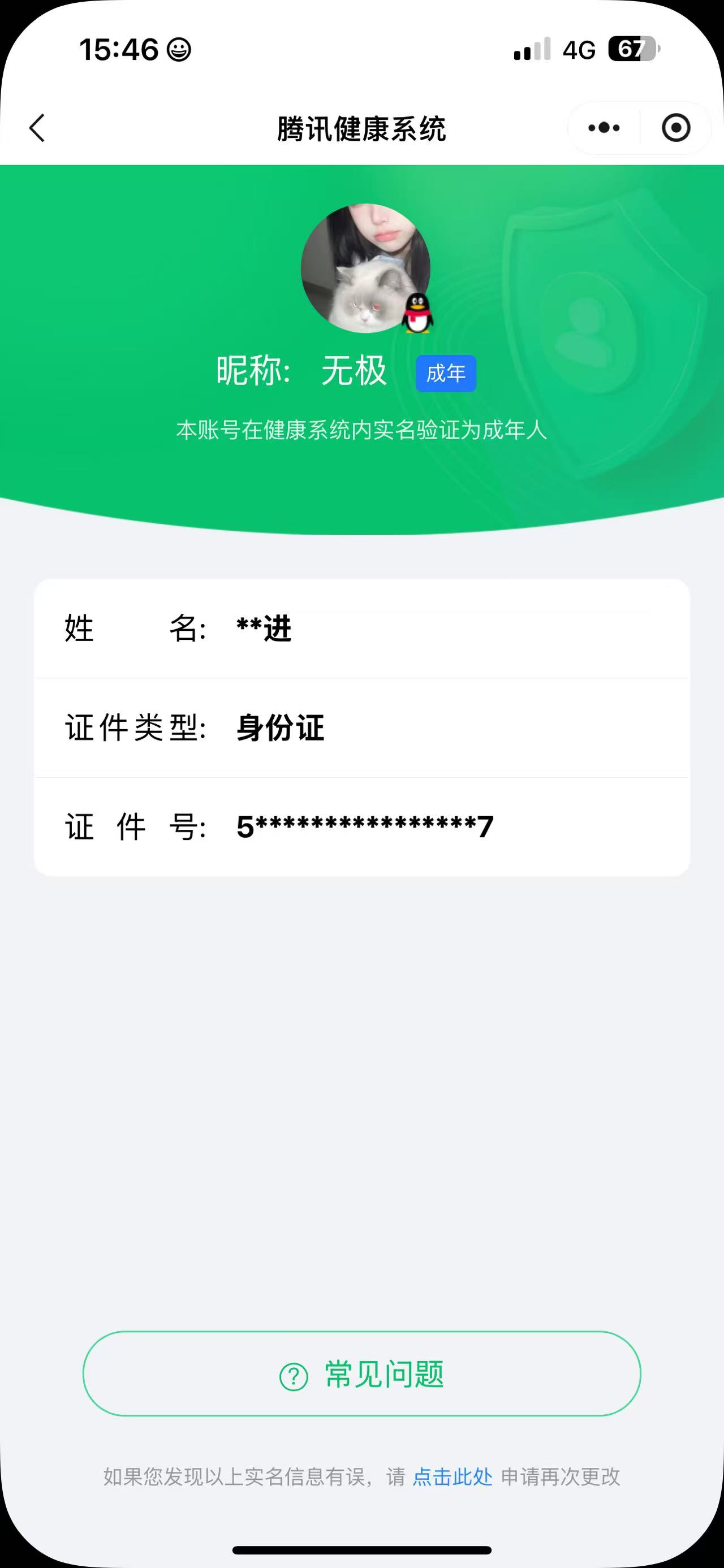This screenshot has height=1568, width=724.
Task: Tap the 点击此处 link to change info
Action: [x=453, y=1476]
